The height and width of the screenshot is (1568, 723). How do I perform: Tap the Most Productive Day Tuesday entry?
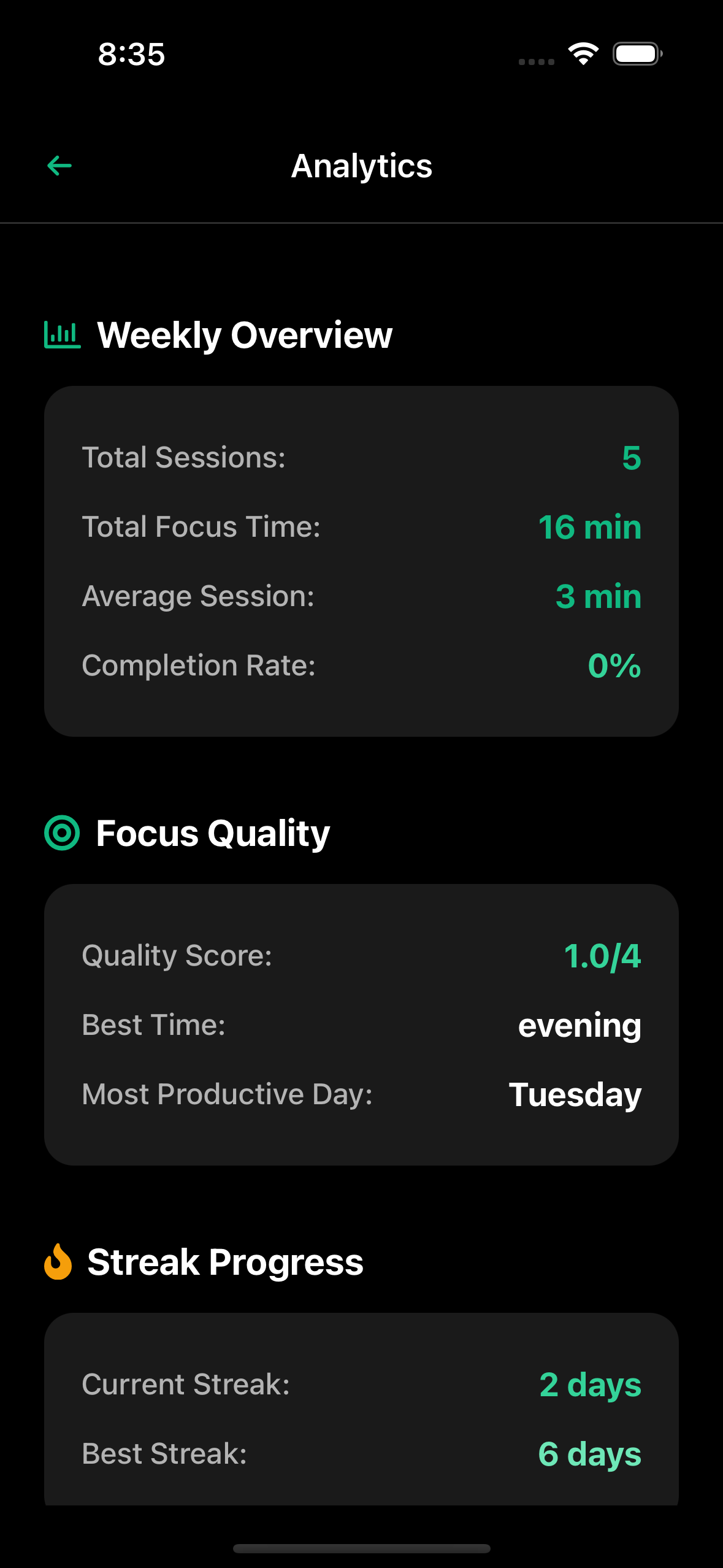pyautogui.click(x=575, y=1094)
